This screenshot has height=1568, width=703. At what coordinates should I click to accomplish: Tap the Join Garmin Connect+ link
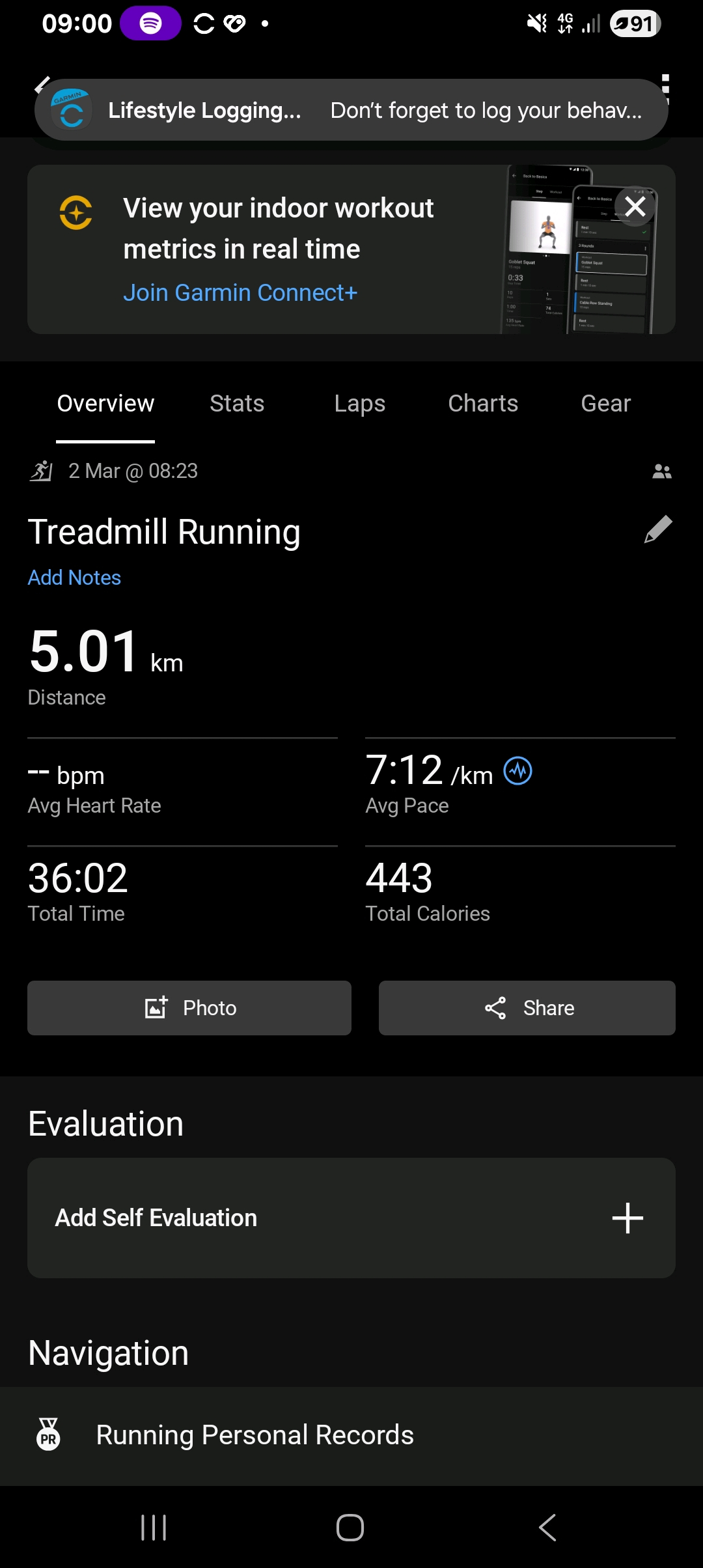coord(240,293)
